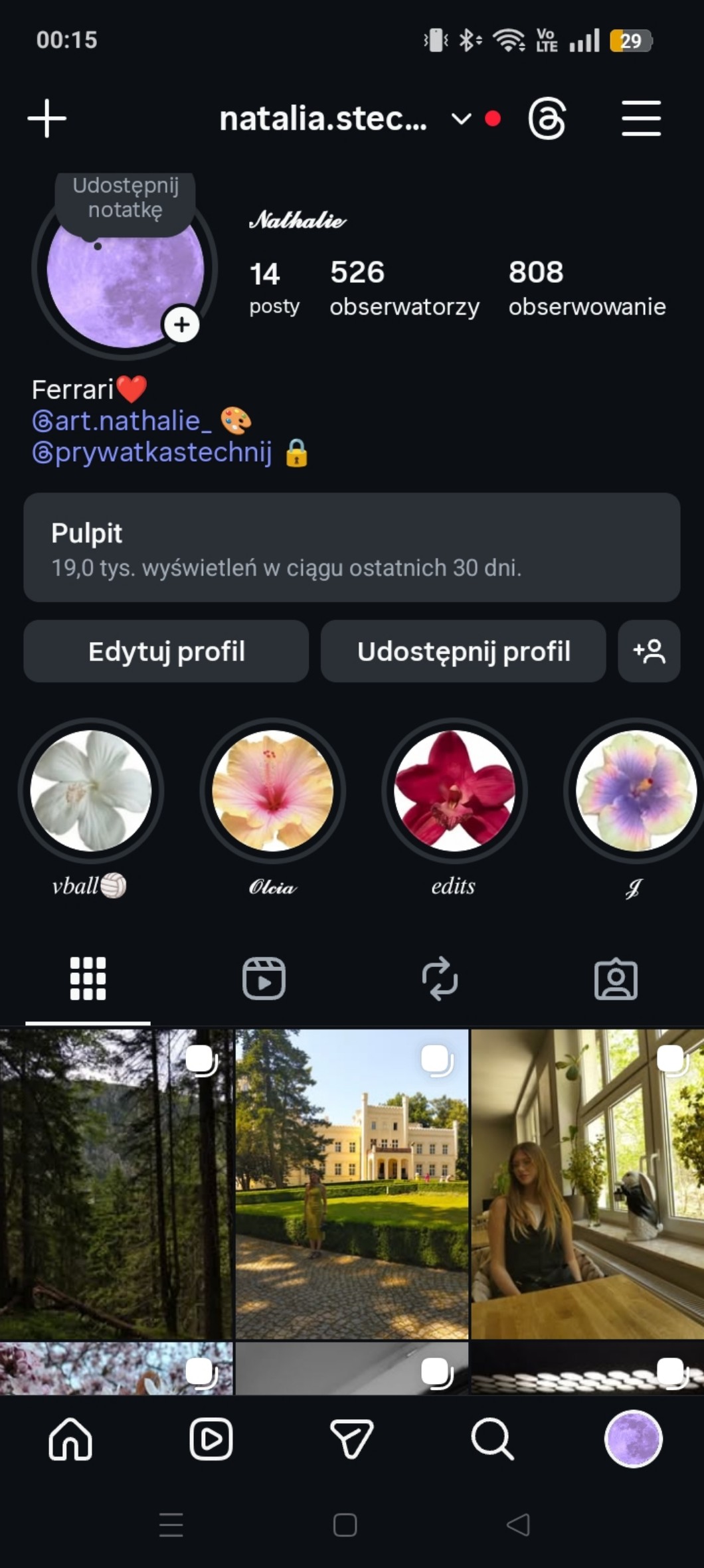Open the 526 obserwatorzy followers list

404,288
